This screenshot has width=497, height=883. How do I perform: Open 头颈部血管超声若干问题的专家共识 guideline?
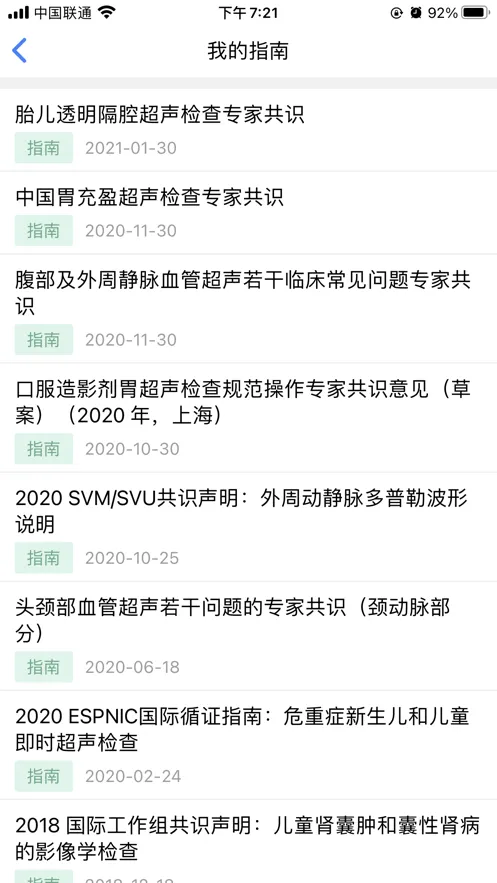(248, 636)
